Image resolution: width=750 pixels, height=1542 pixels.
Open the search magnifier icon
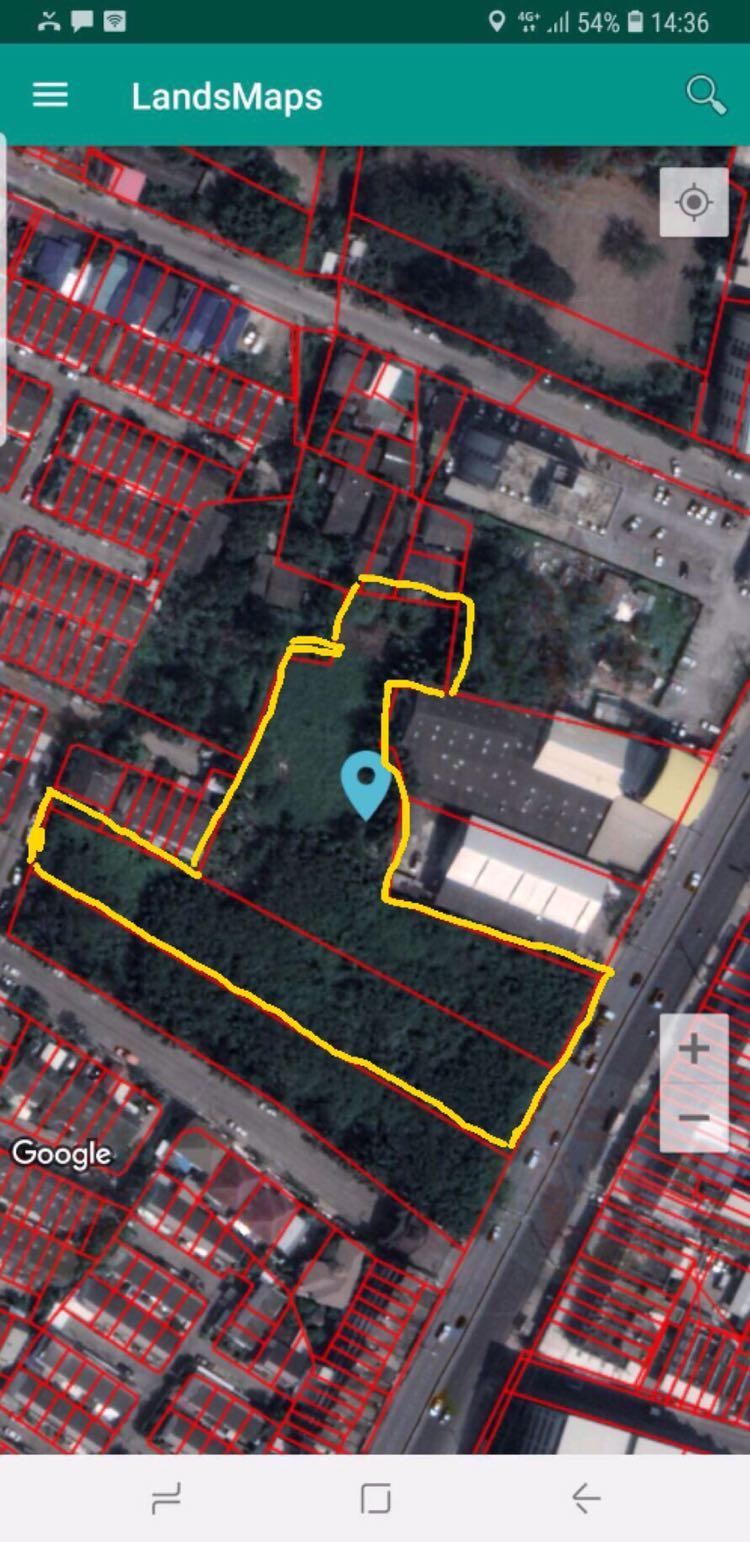click(706, 96)
